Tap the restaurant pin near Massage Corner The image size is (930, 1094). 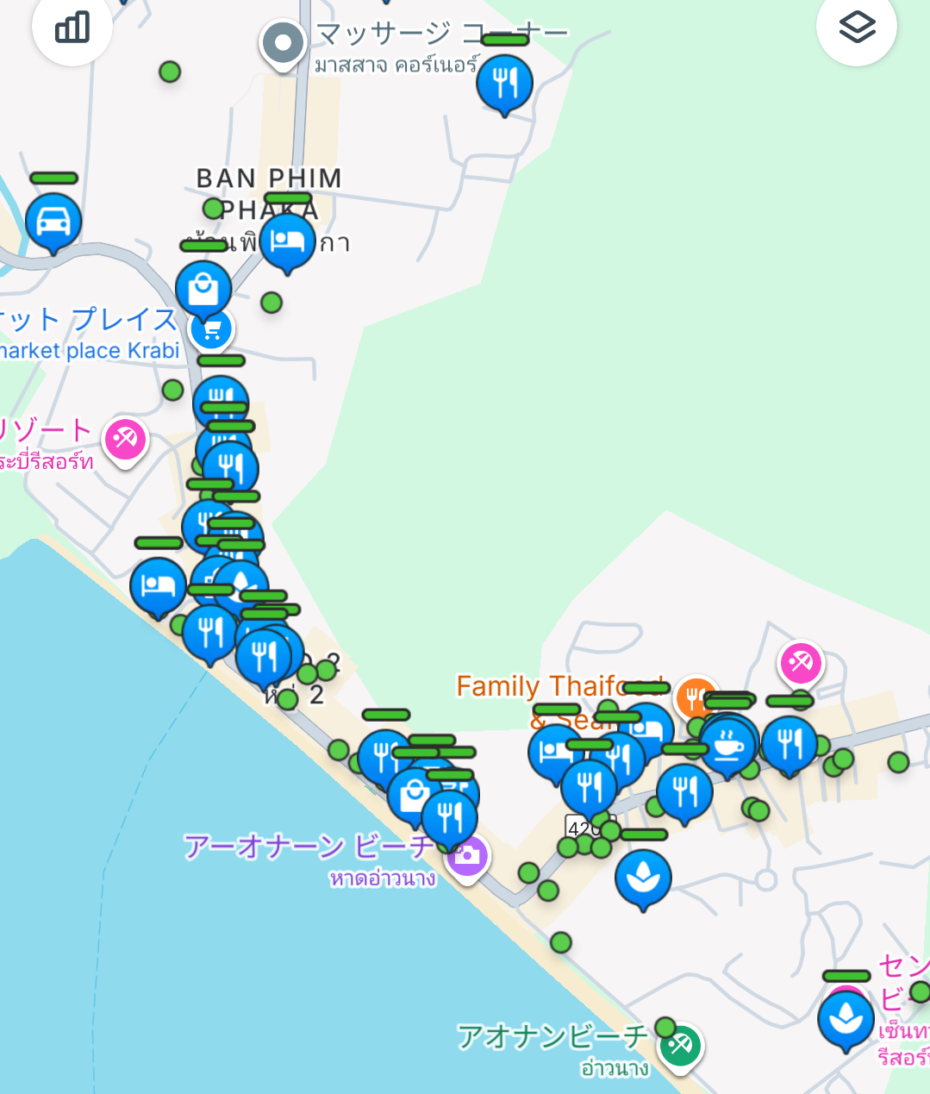[x=504, y=82]
